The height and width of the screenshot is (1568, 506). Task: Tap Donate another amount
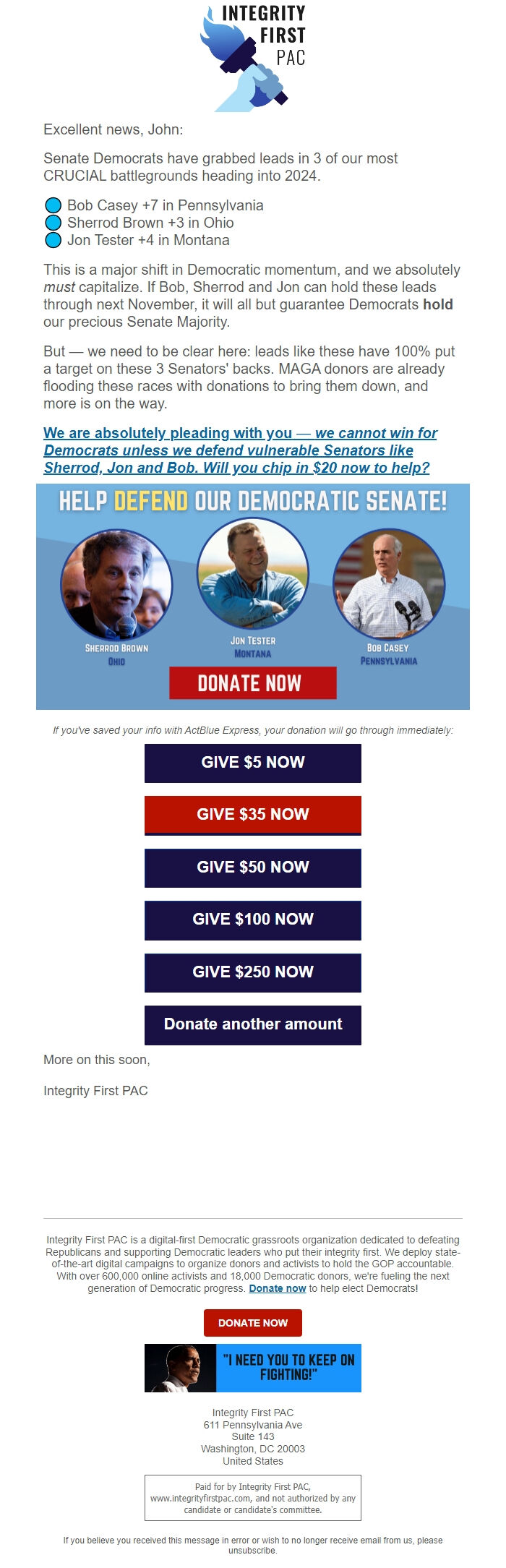pyautogui.click(x=252, y=1024)
